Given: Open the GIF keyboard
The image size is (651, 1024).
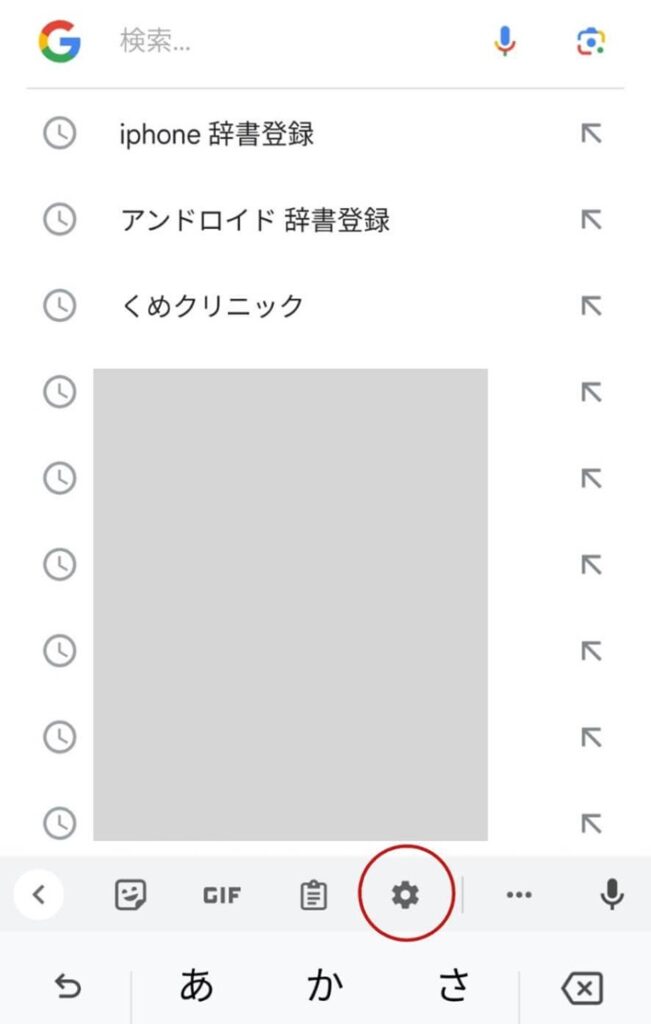Looking at the screenshot, I should click(222, 895).
